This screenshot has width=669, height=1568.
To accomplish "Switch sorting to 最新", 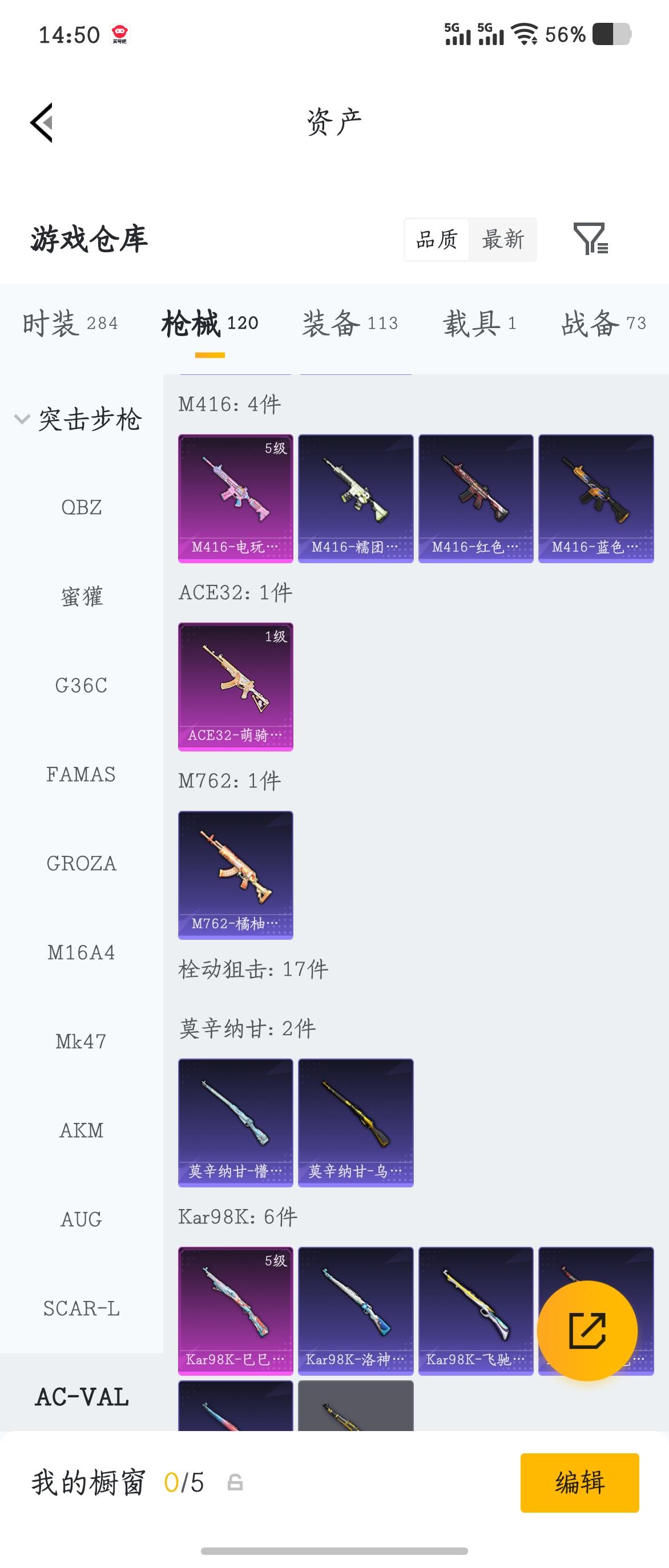I will coord(503,240).
